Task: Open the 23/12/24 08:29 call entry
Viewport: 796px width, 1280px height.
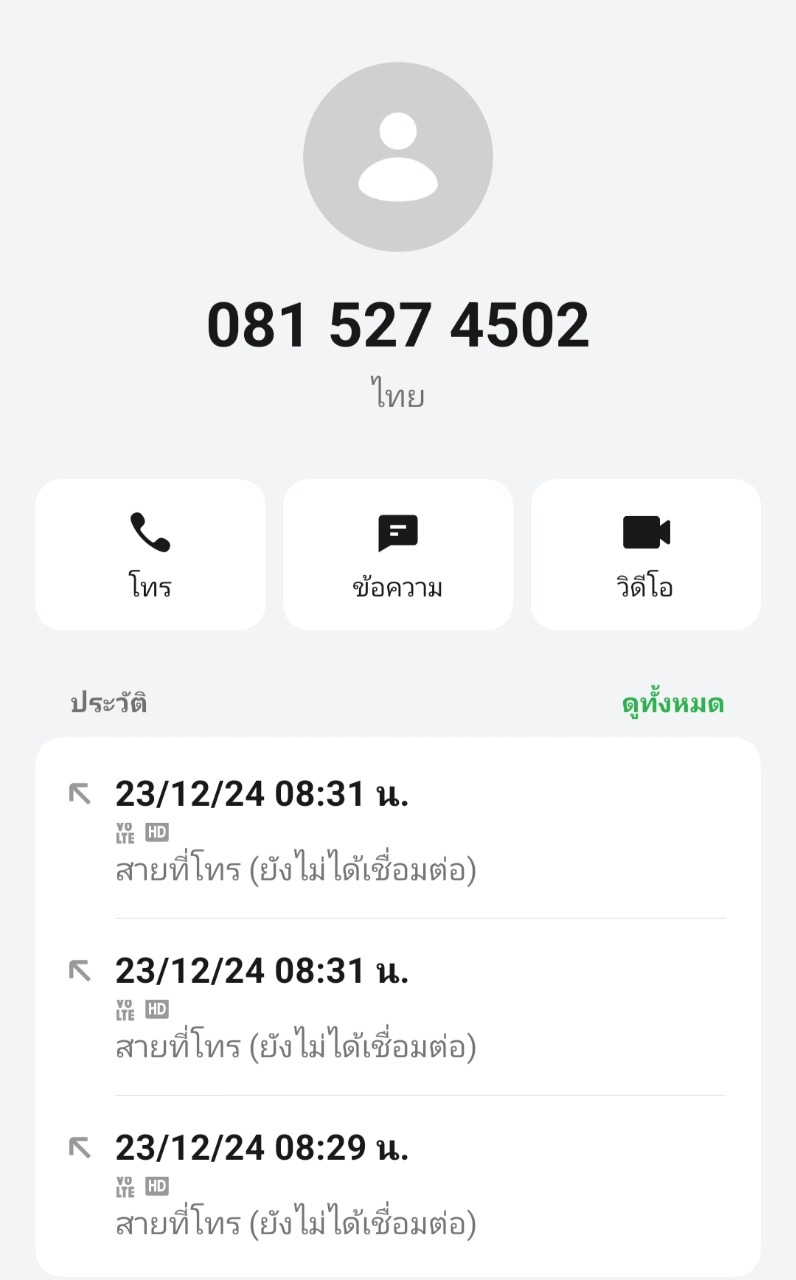Action: [398, 1184]
